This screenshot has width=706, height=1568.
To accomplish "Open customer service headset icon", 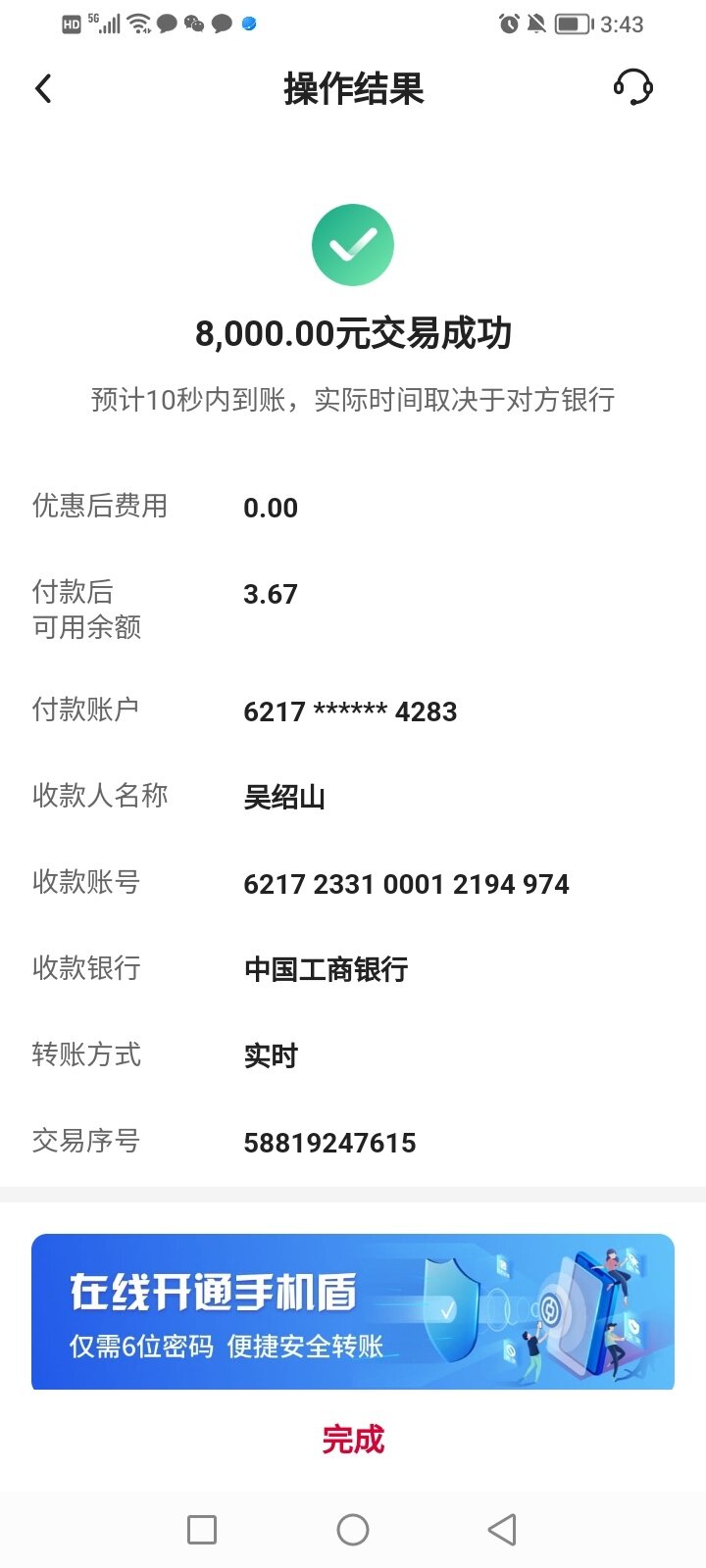I will (x=633, y=87).
